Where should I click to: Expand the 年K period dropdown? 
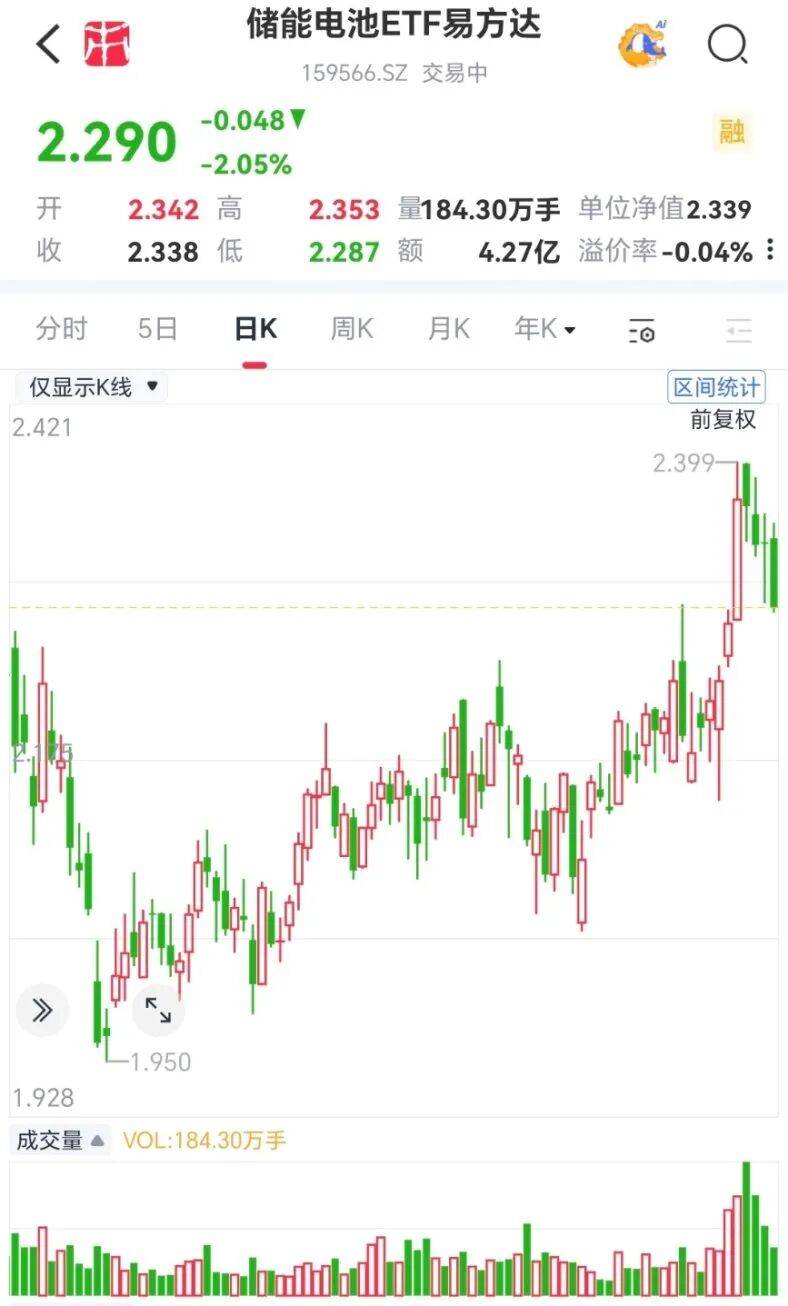point(545,329)
